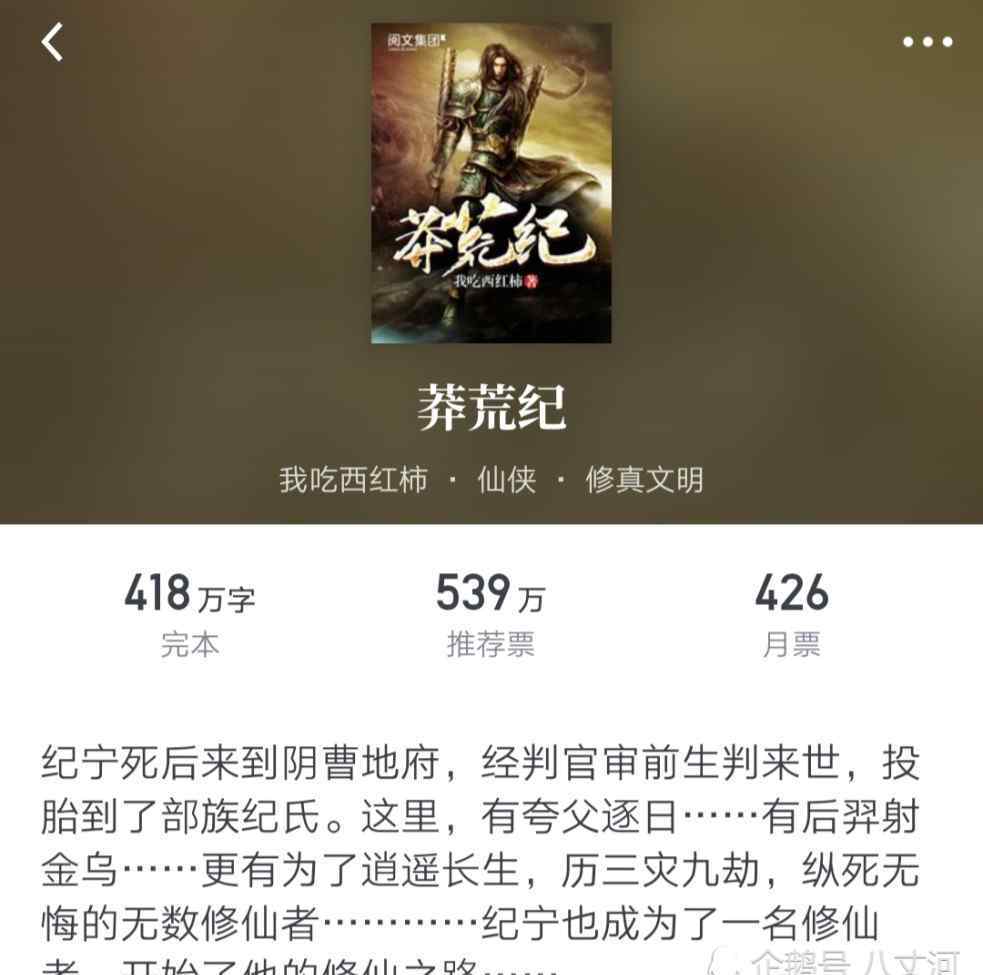This screenshot has width=983, height=975.
Task: Open the 修真文明 subcategory
Action: click(x=644, y=480)
